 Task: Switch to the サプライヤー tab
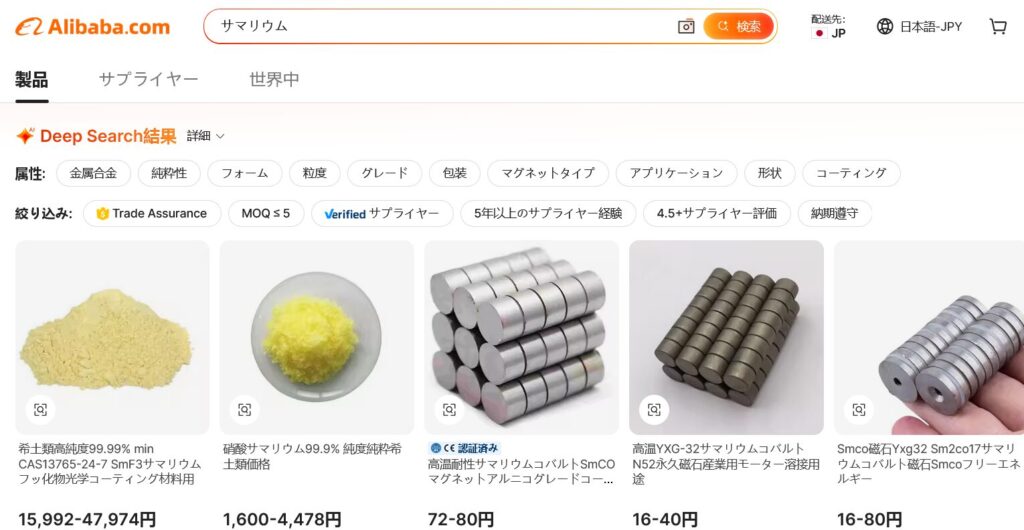148,79
